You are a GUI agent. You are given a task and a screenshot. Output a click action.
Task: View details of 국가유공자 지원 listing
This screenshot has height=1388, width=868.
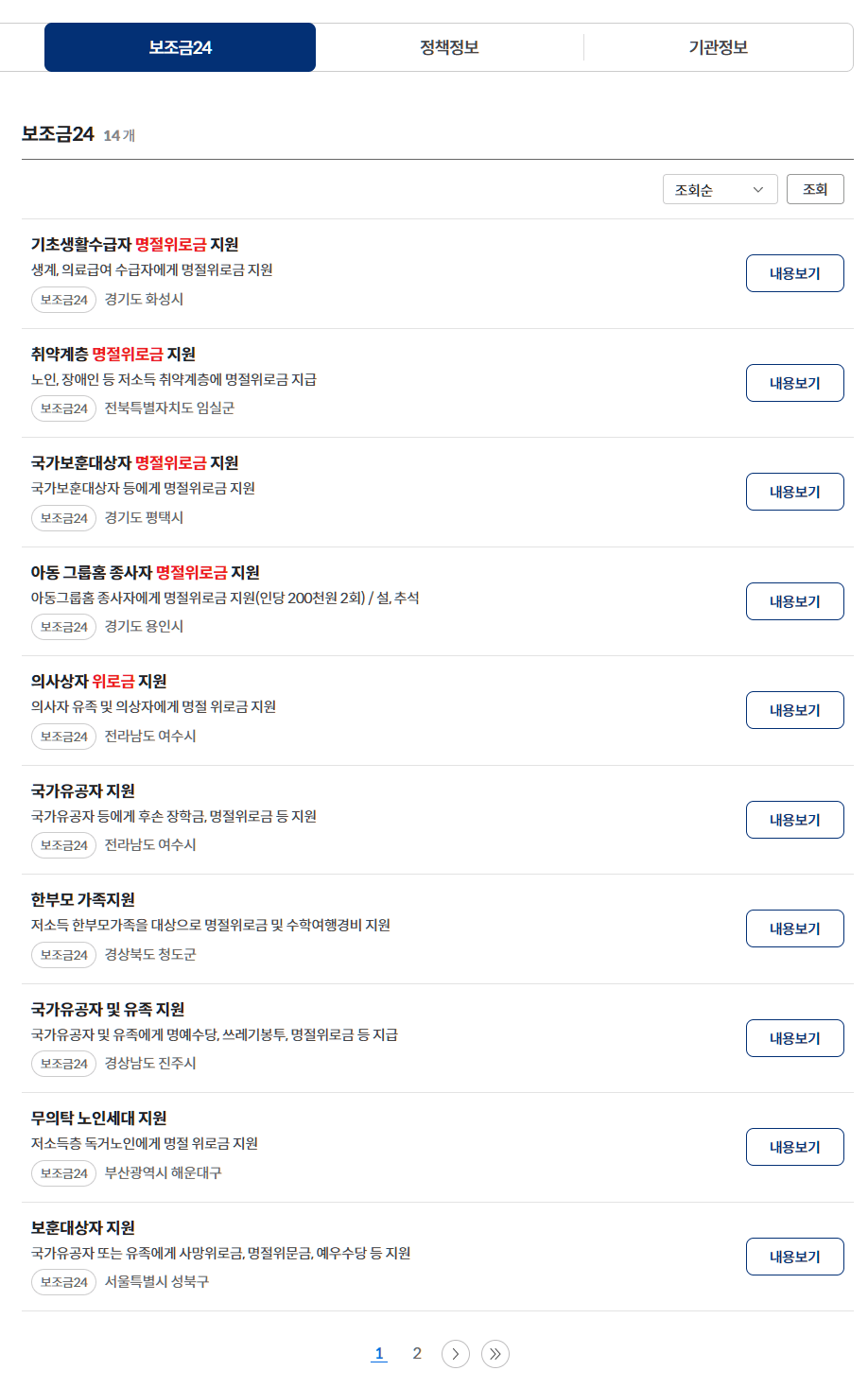[794, 820]
